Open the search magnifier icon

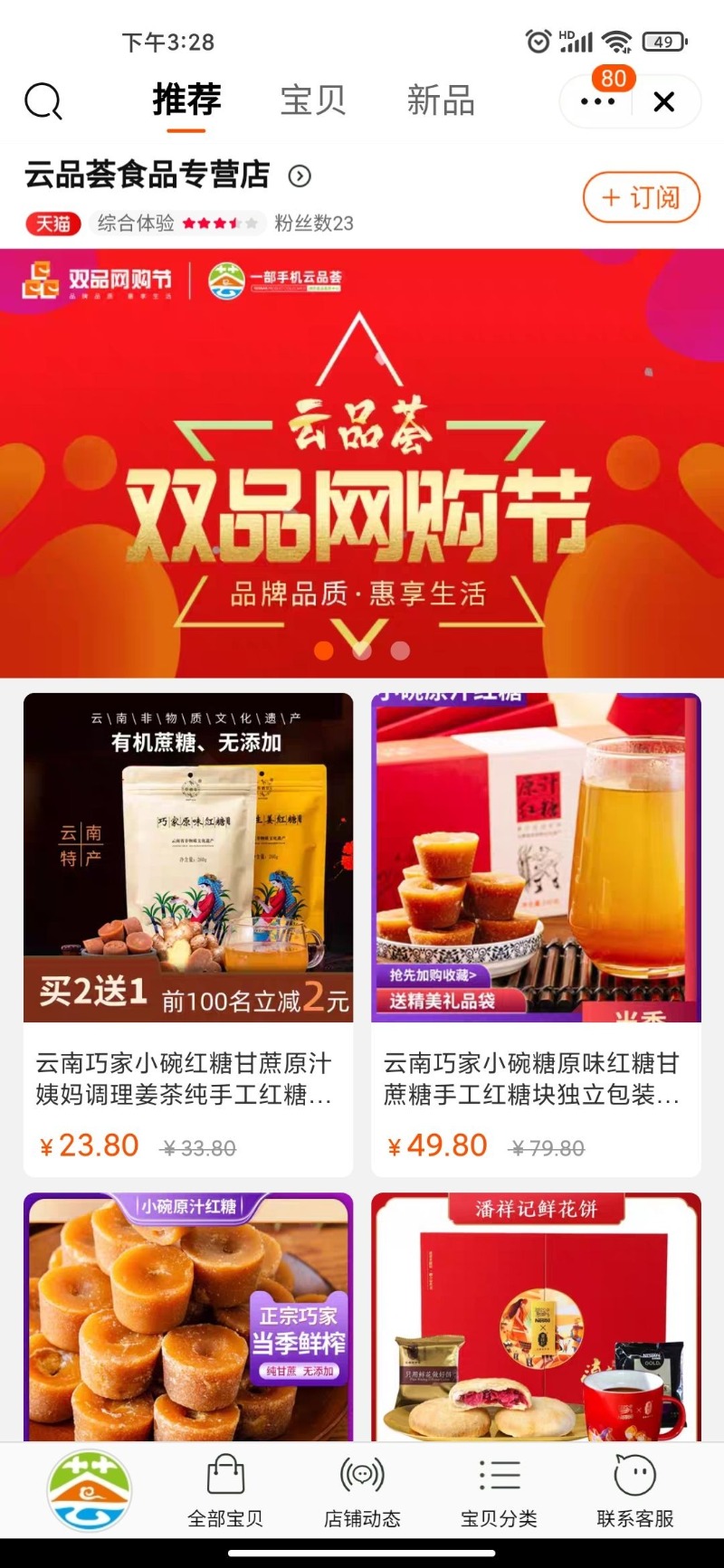click(x=43, y=101)
